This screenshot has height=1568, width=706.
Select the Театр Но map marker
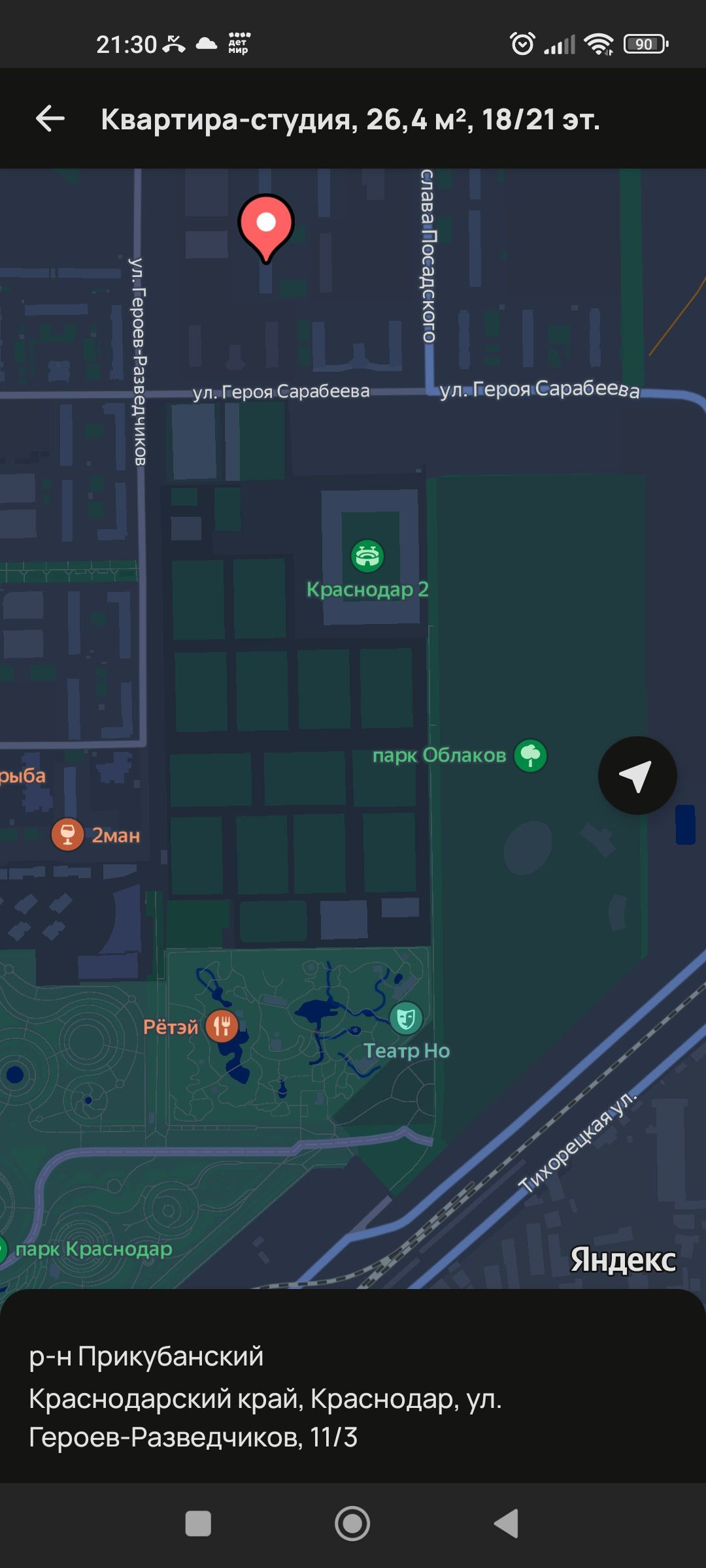(406, 1018)
